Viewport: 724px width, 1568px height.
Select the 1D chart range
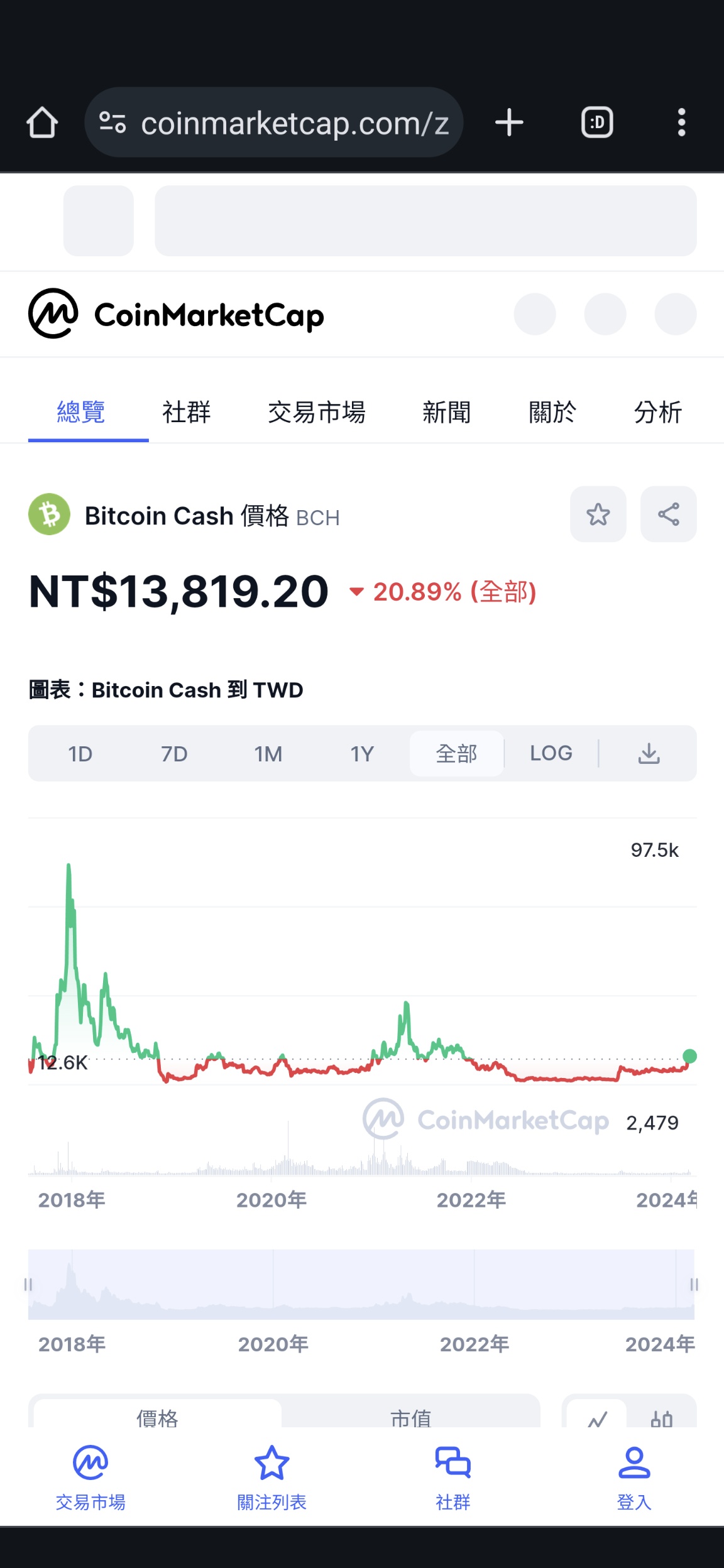pos(80,754)
